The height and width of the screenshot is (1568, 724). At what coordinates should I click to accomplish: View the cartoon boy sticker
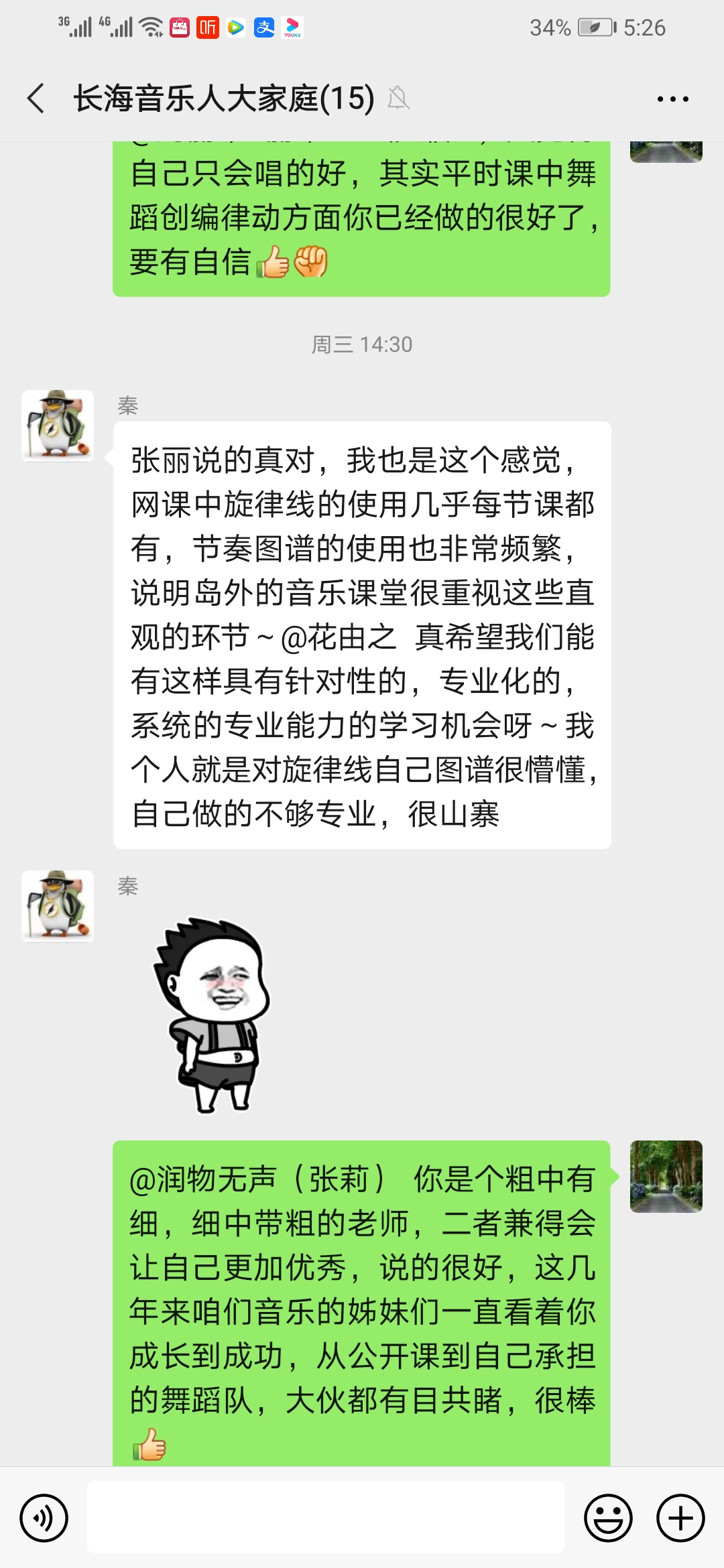point(213,1015)
